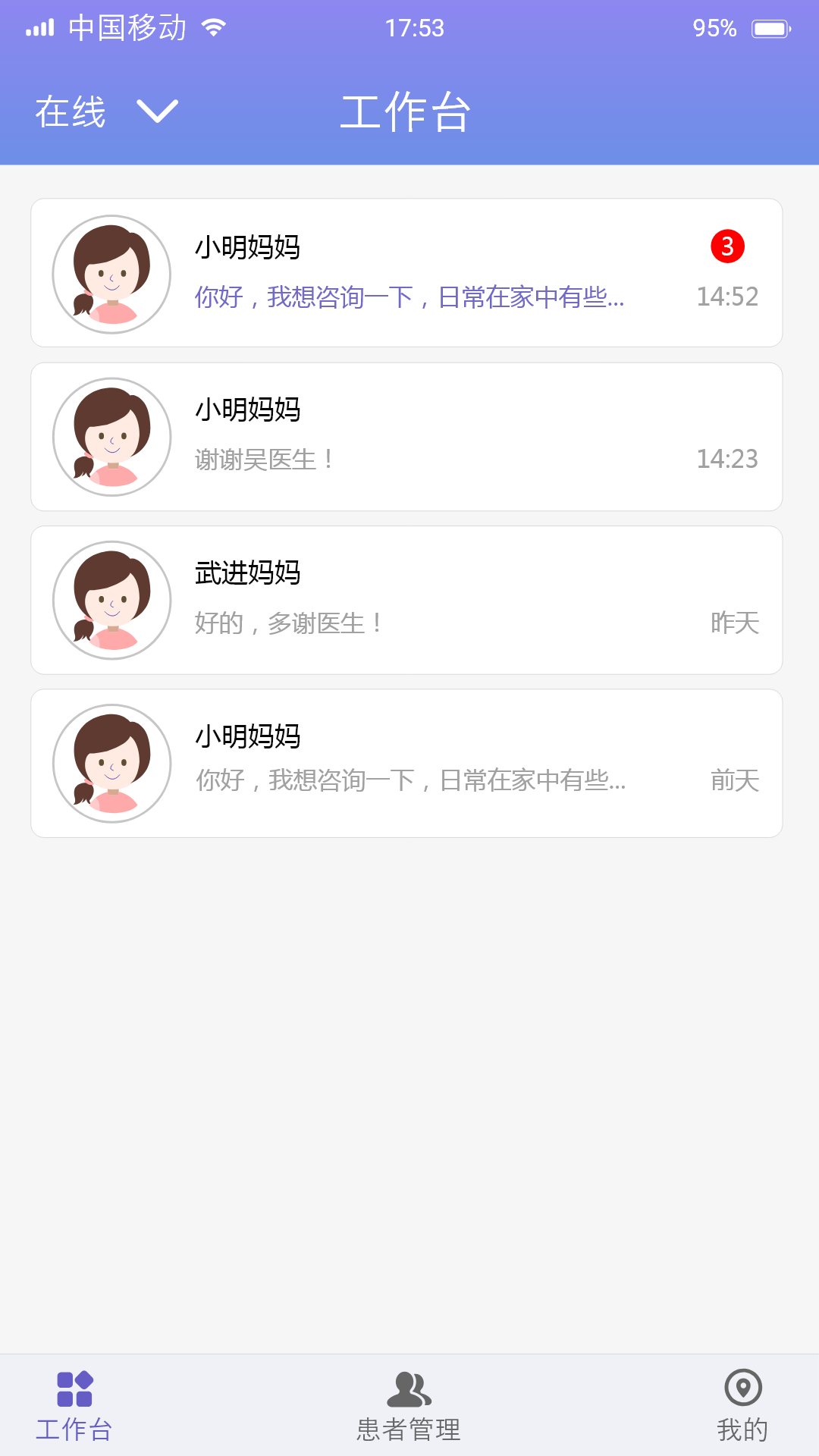Tap the battery indicator icon
Screen dimensions: 819x1456
tap(771, 27)
